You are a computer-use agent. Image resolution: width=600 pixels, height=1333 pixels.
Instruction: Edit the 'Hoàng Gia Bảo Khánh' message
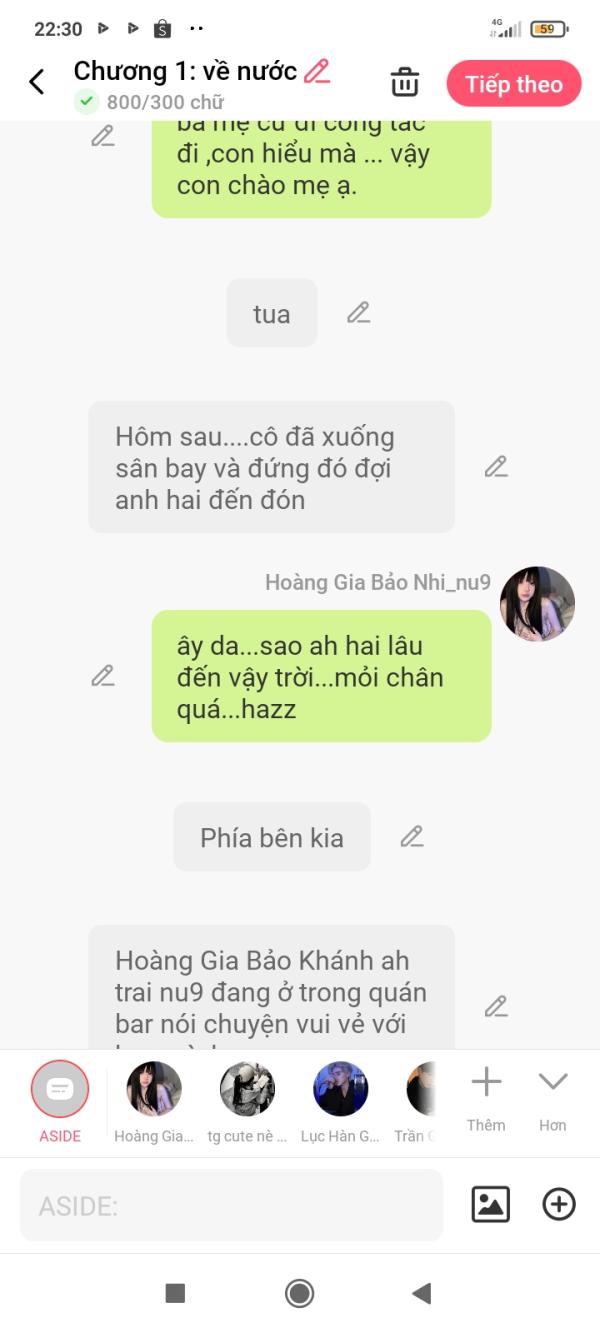pyautogui.click(x=496, y=1006)
